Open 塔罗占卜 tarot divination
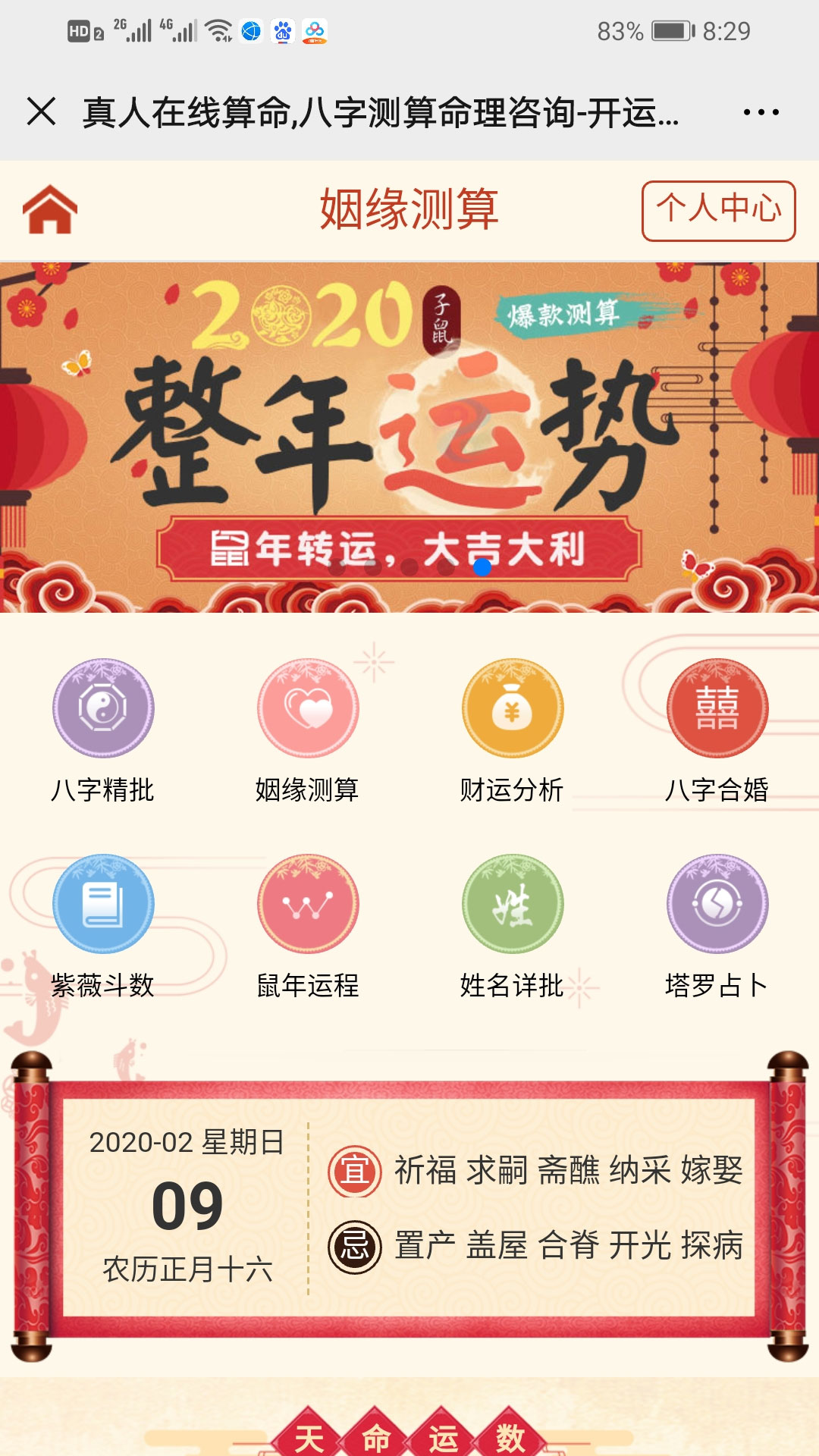This screenshot has height=1456, width=819. point(717,904)
